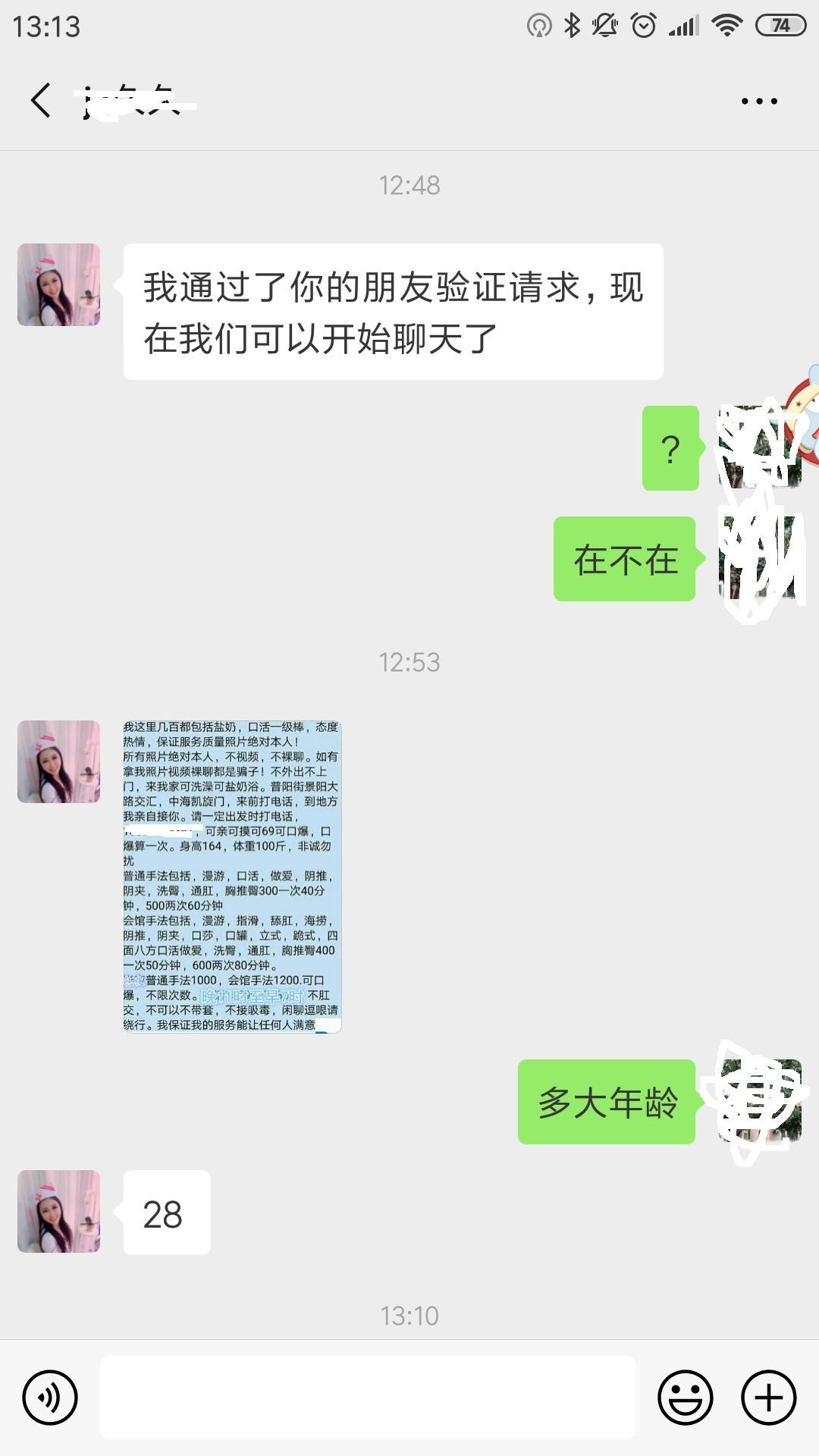This screenshot has width=819, height=1456.
Task: Open the three-dot chat info menu
Action: [x=759, y=101]
